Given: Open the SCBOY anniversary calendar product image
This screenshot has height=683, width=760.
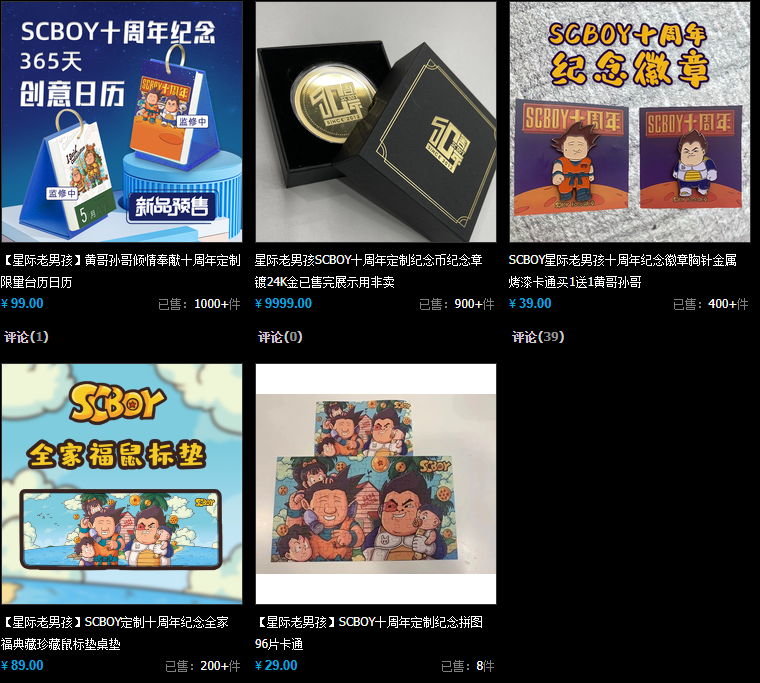Looking at the screenshot, I should (122, 122).
